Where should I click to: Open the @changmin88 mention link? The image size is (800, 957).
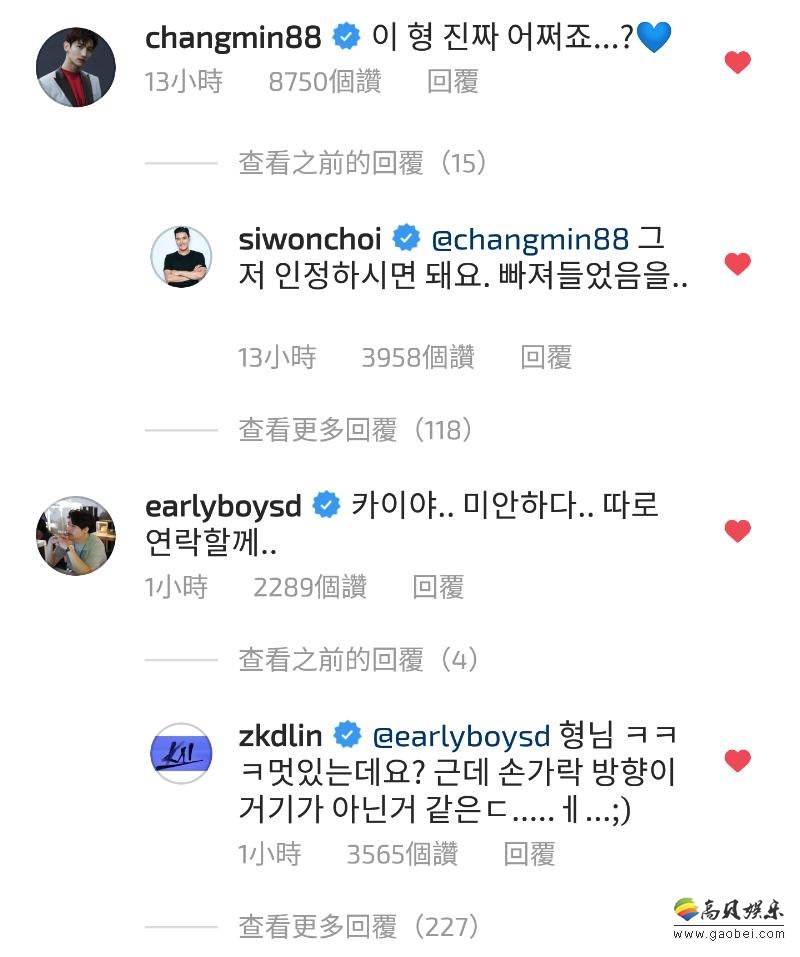(x=529, y=239)
